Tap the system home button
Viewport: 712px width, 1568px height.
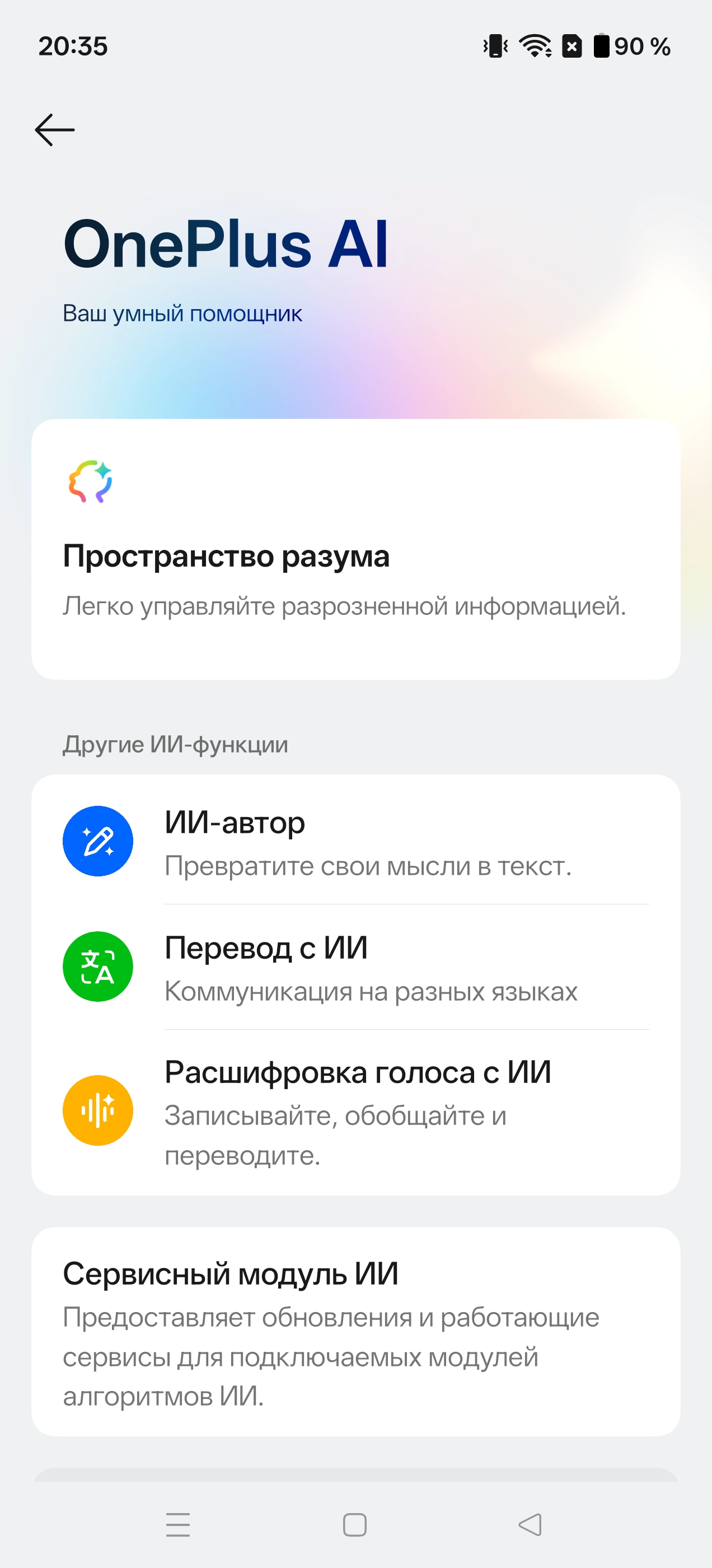355,1525
